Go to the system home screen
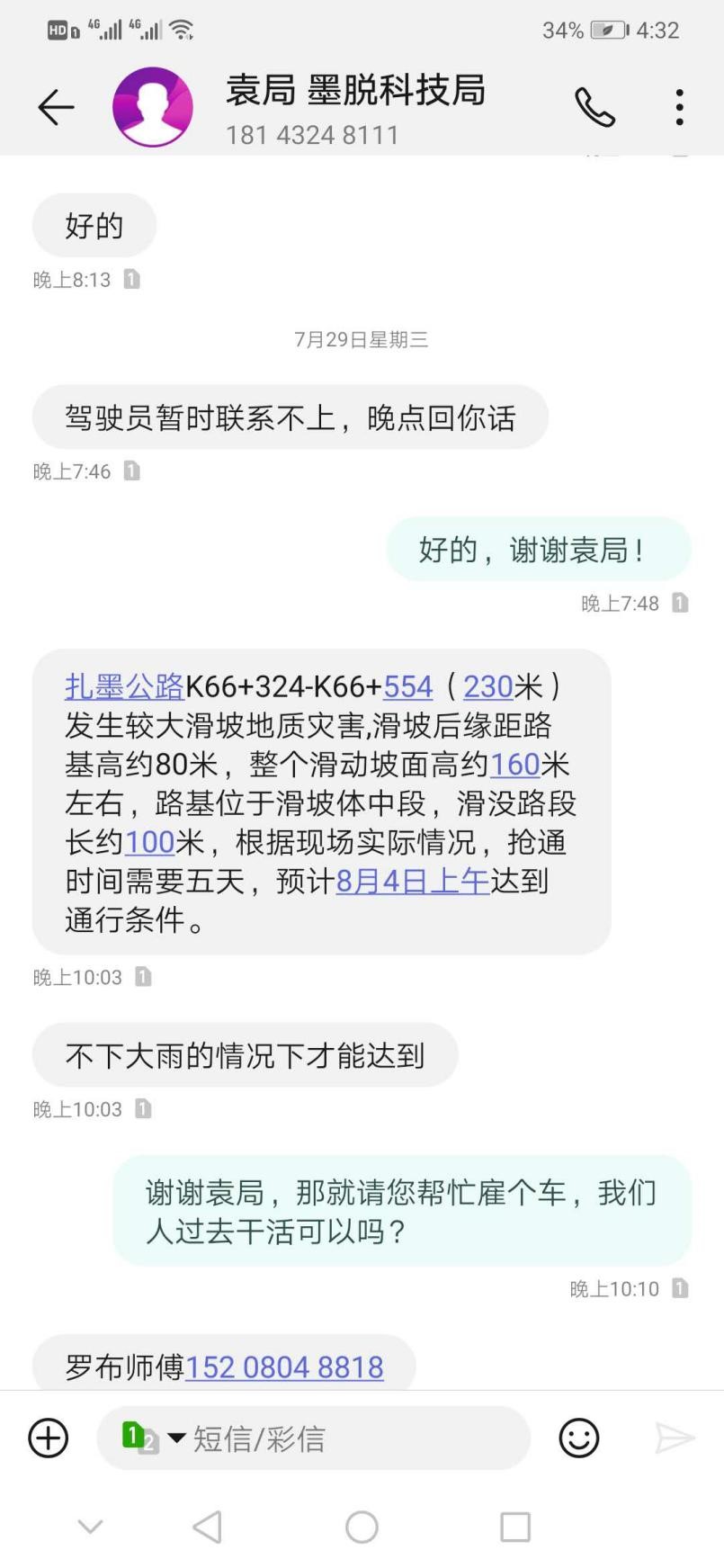The image size is (724, 1568). [362, 1527]
